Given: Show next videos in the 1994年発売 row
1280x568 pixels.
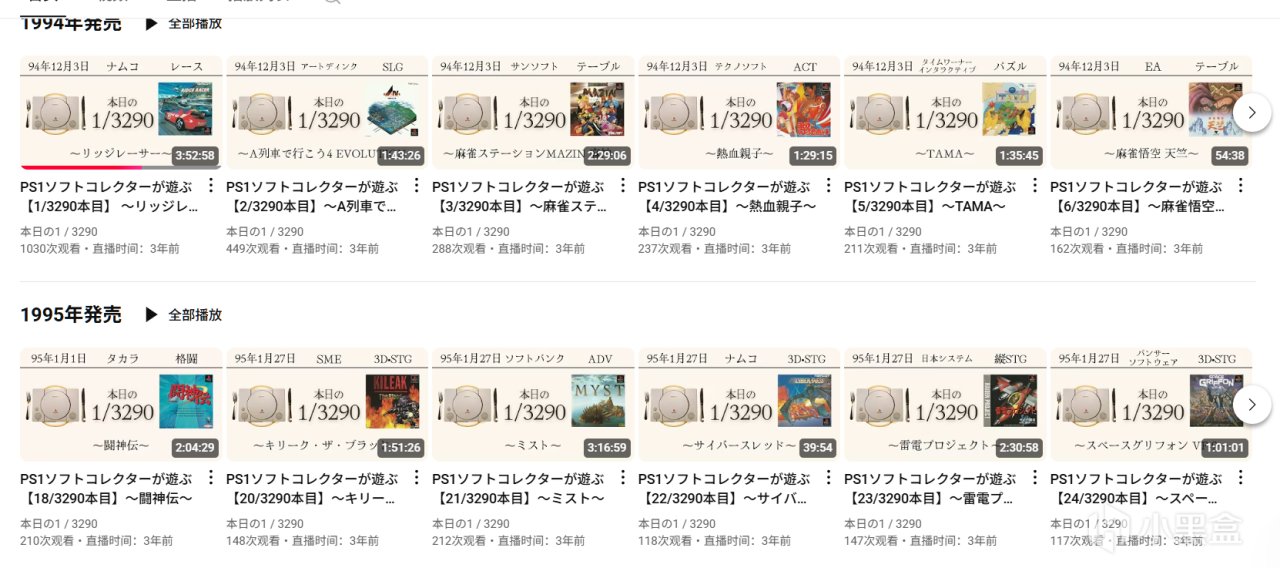Looking at the screenshot, I should click(x=1252, y=112).
